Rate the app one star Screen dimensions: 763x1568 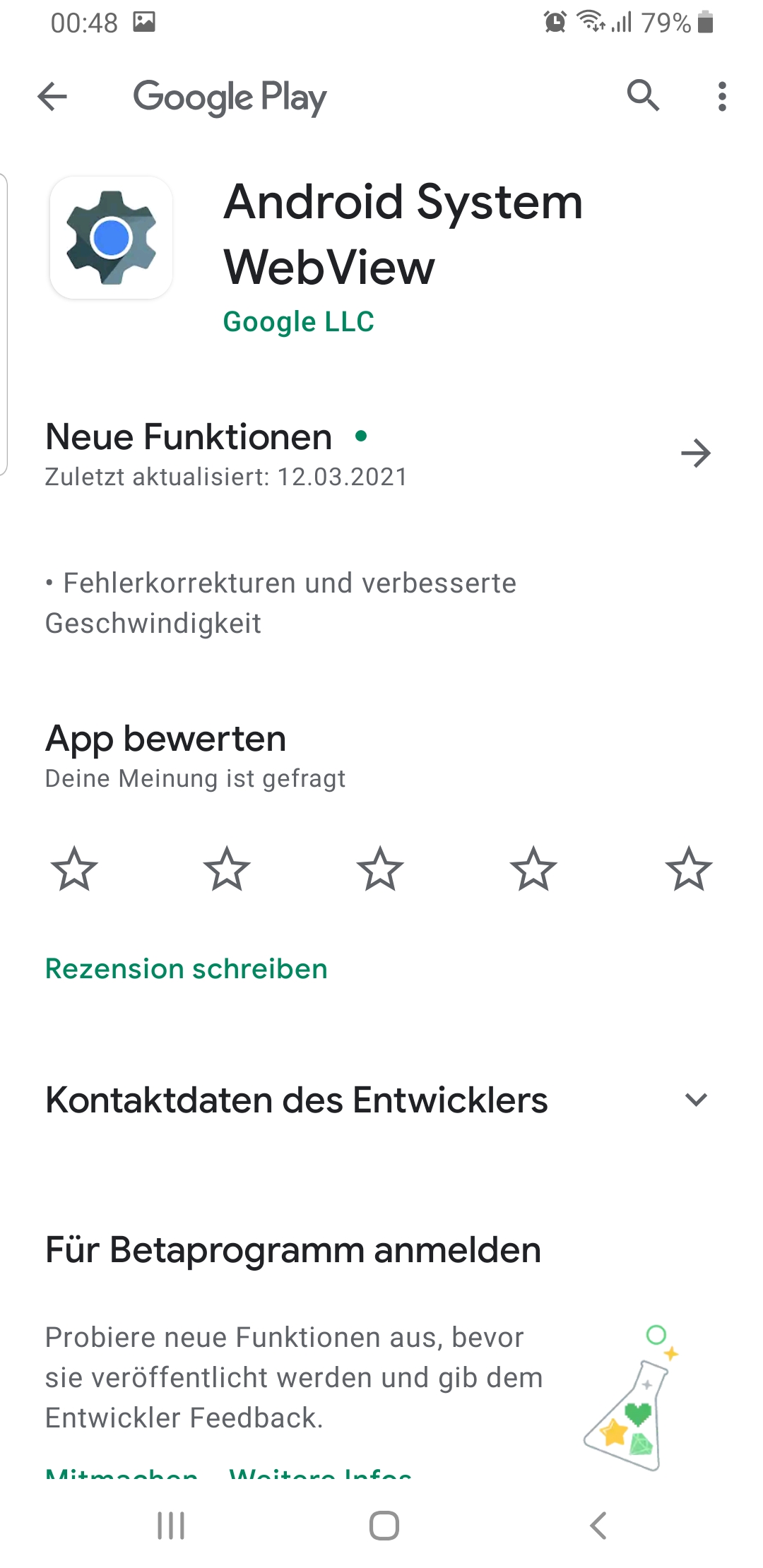(74, 869)
